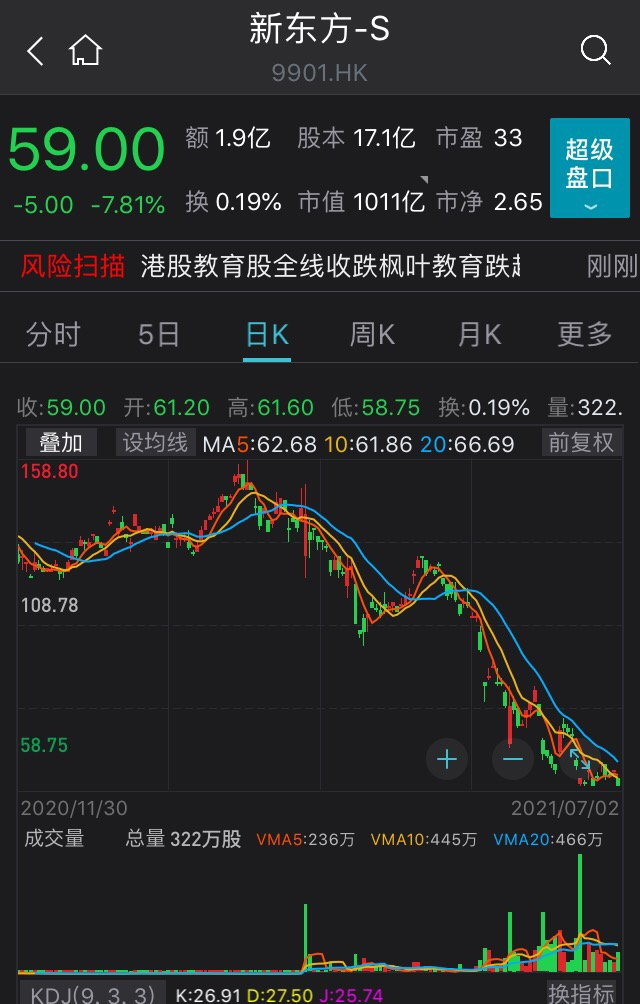Select the 日K tab
Viewport: 640px width, 1004px height.
(267, 334)
